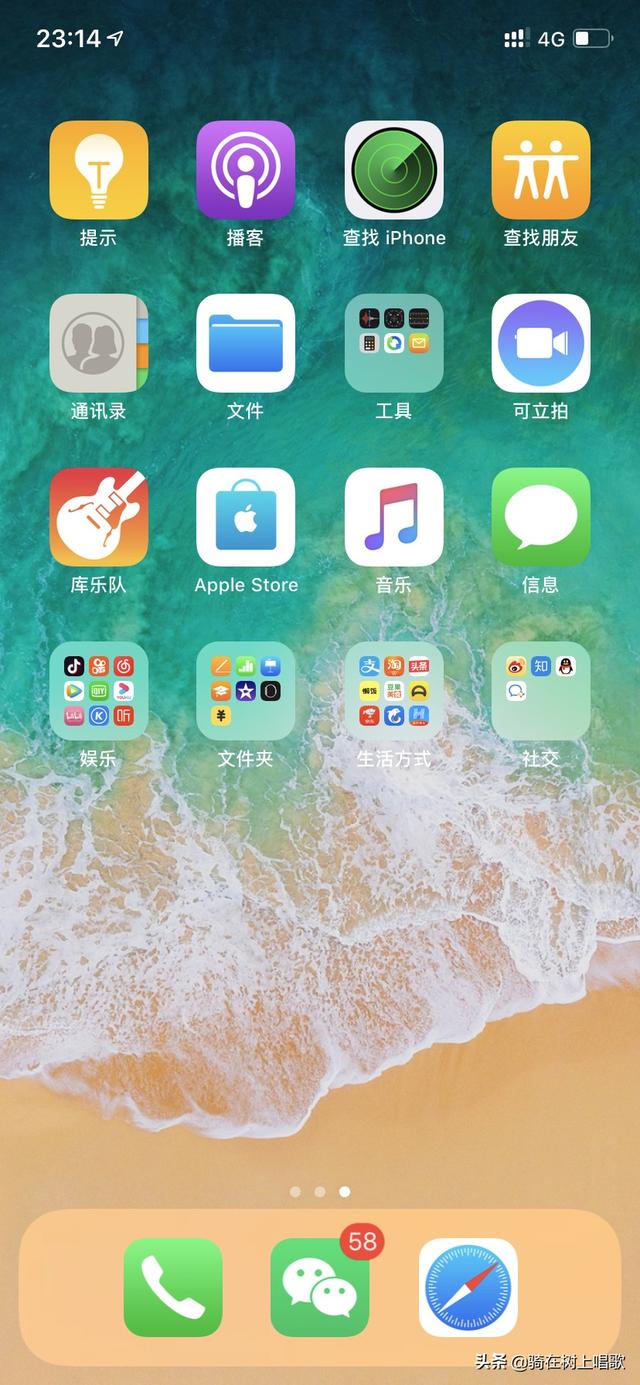
Task: Launch the 音乐 Music app
Action: click(394, 517)
